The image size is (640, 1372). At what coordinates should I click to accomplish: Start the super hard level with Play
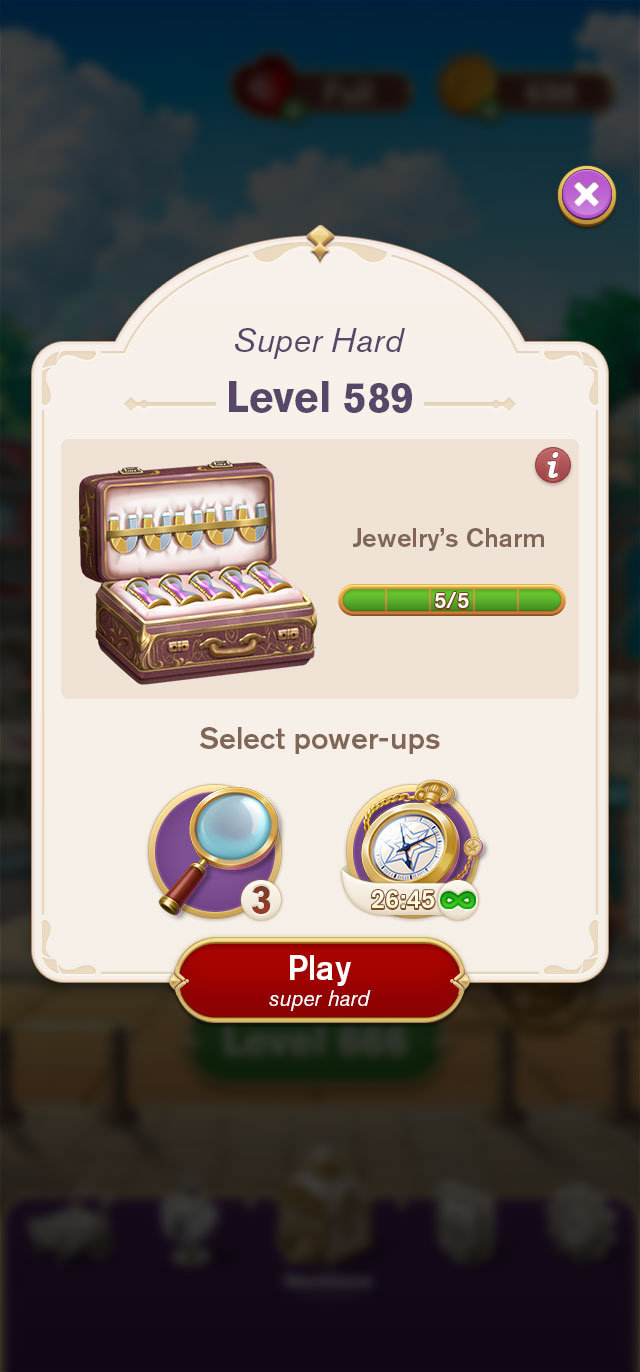[320, 979]
